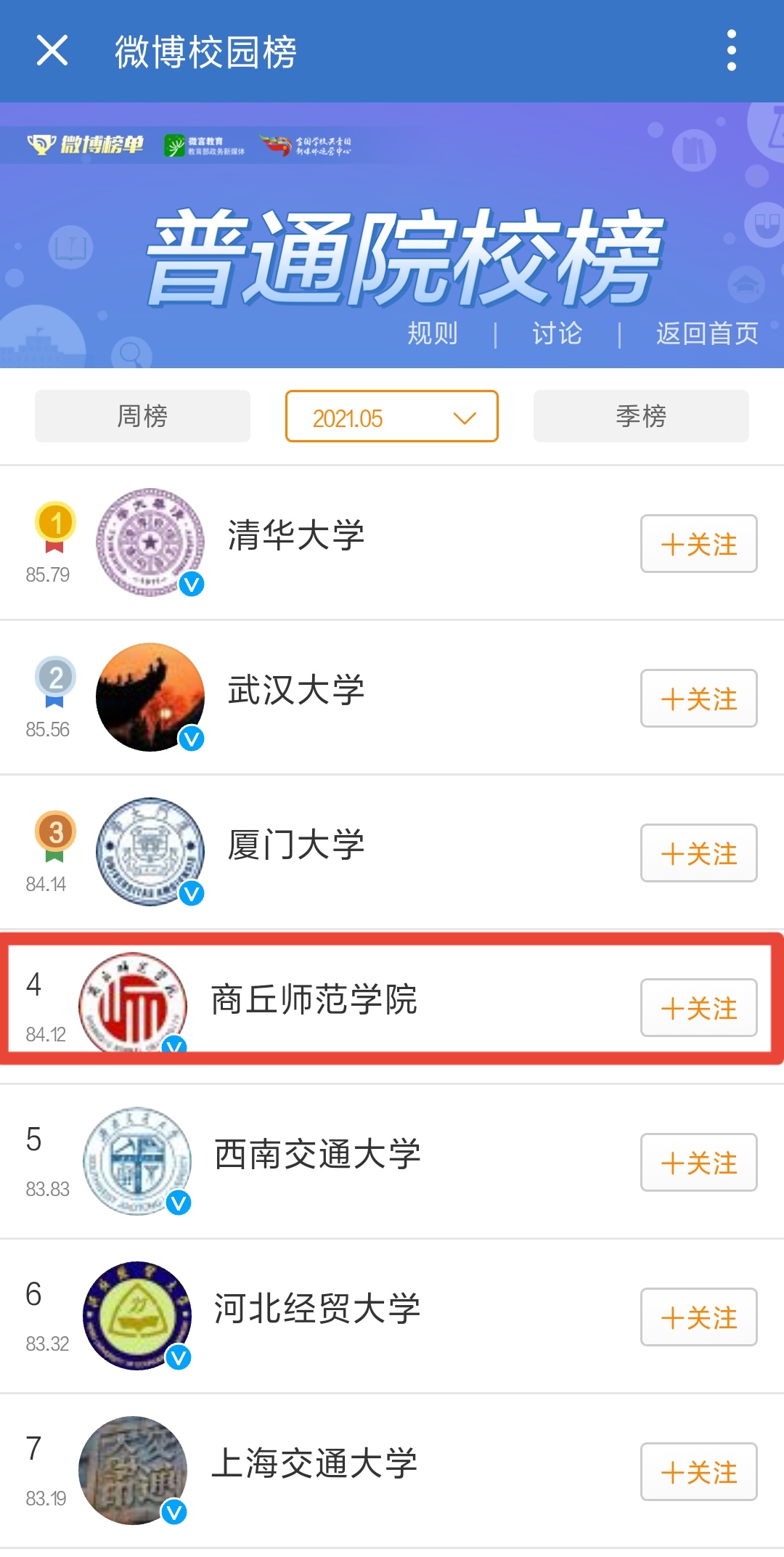Open the 规则 link
Screen dimensions: 784x1557
click(x=433, y=333)
